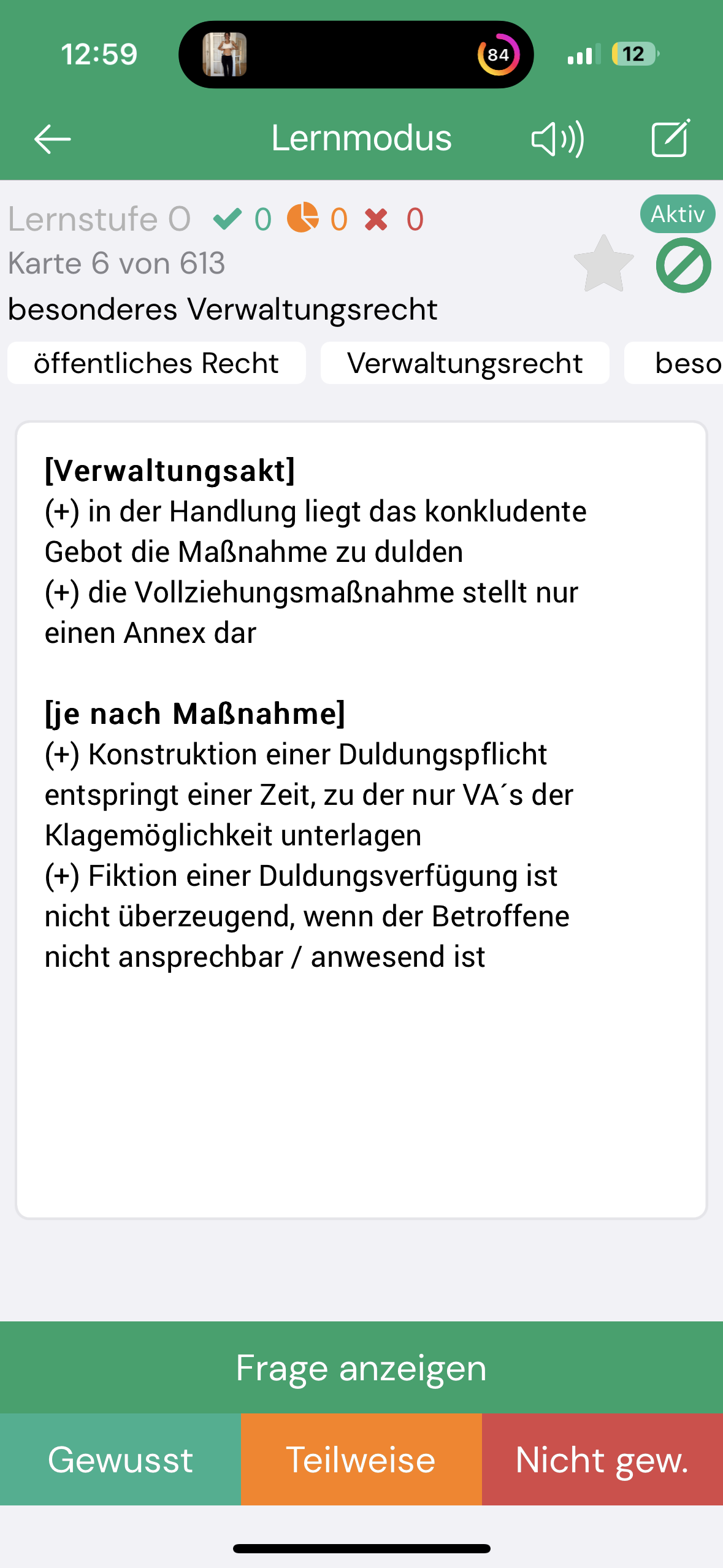Select the Verwaltungsrecht tag
Screen dimensions: 723x1568
pos(464,363)
